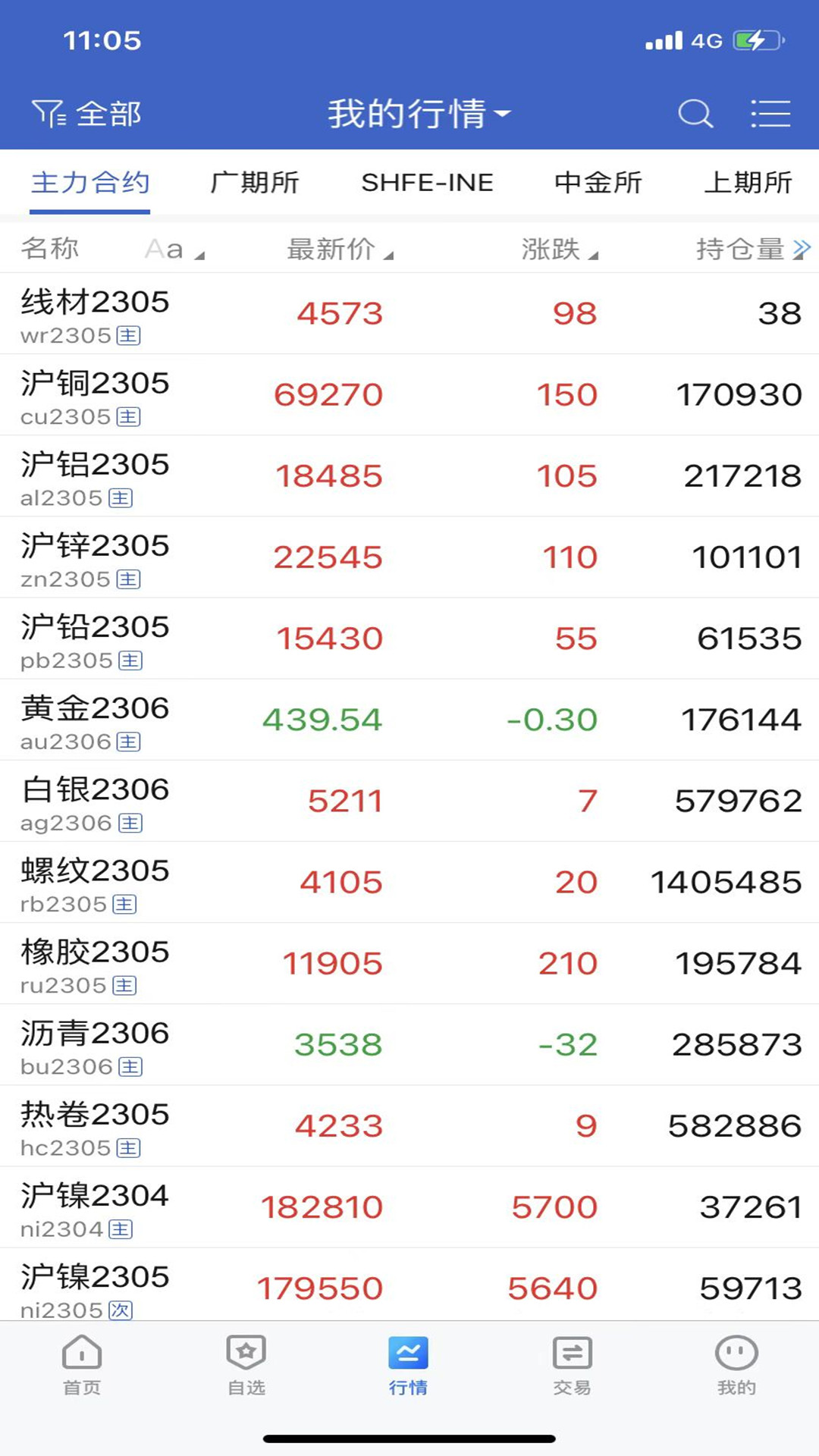This screenshot has width=819, height=1456.
Task: Open the 交易 tab
Action: (x=573, y=1366)
